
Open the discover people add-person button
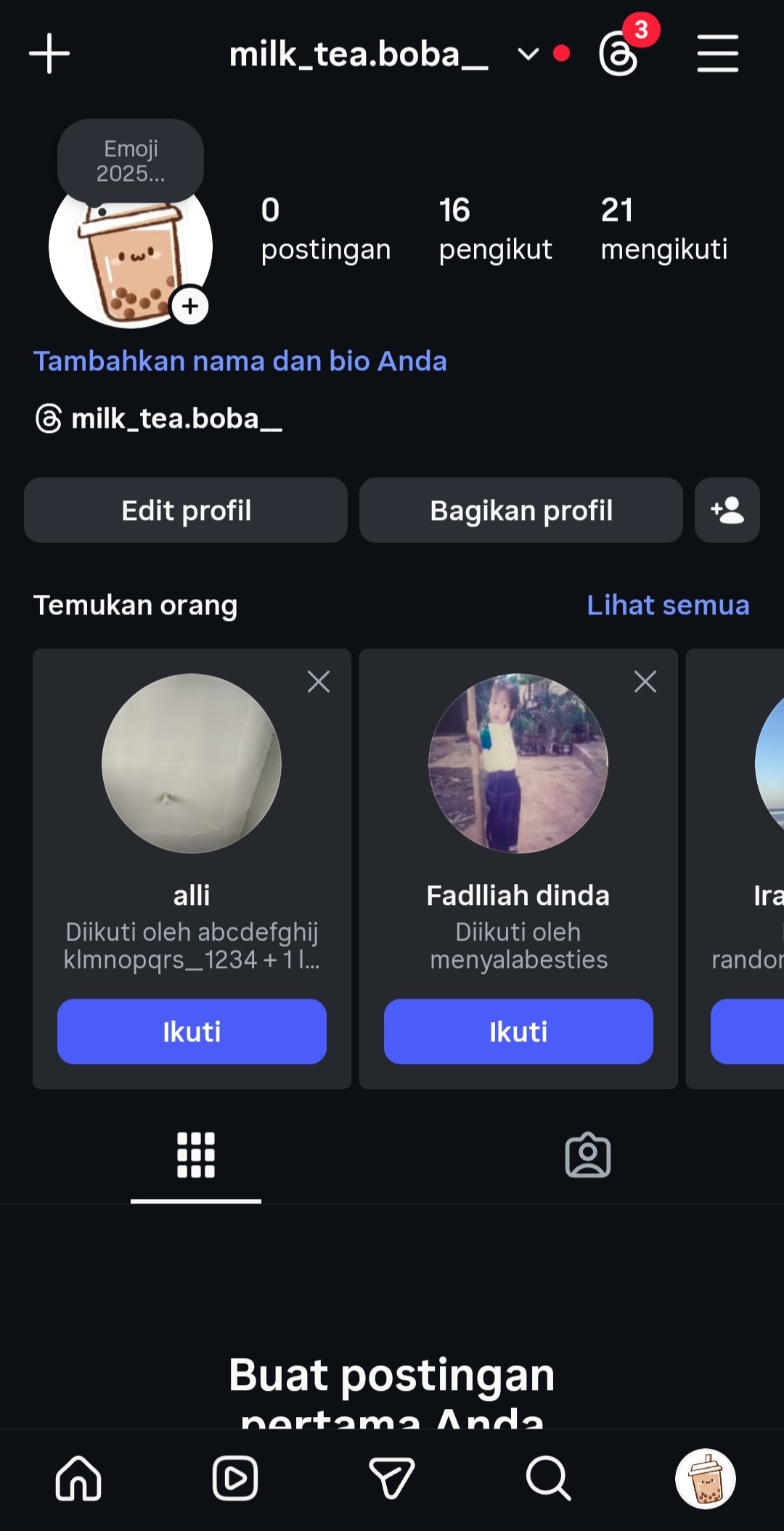pos(727,511)
